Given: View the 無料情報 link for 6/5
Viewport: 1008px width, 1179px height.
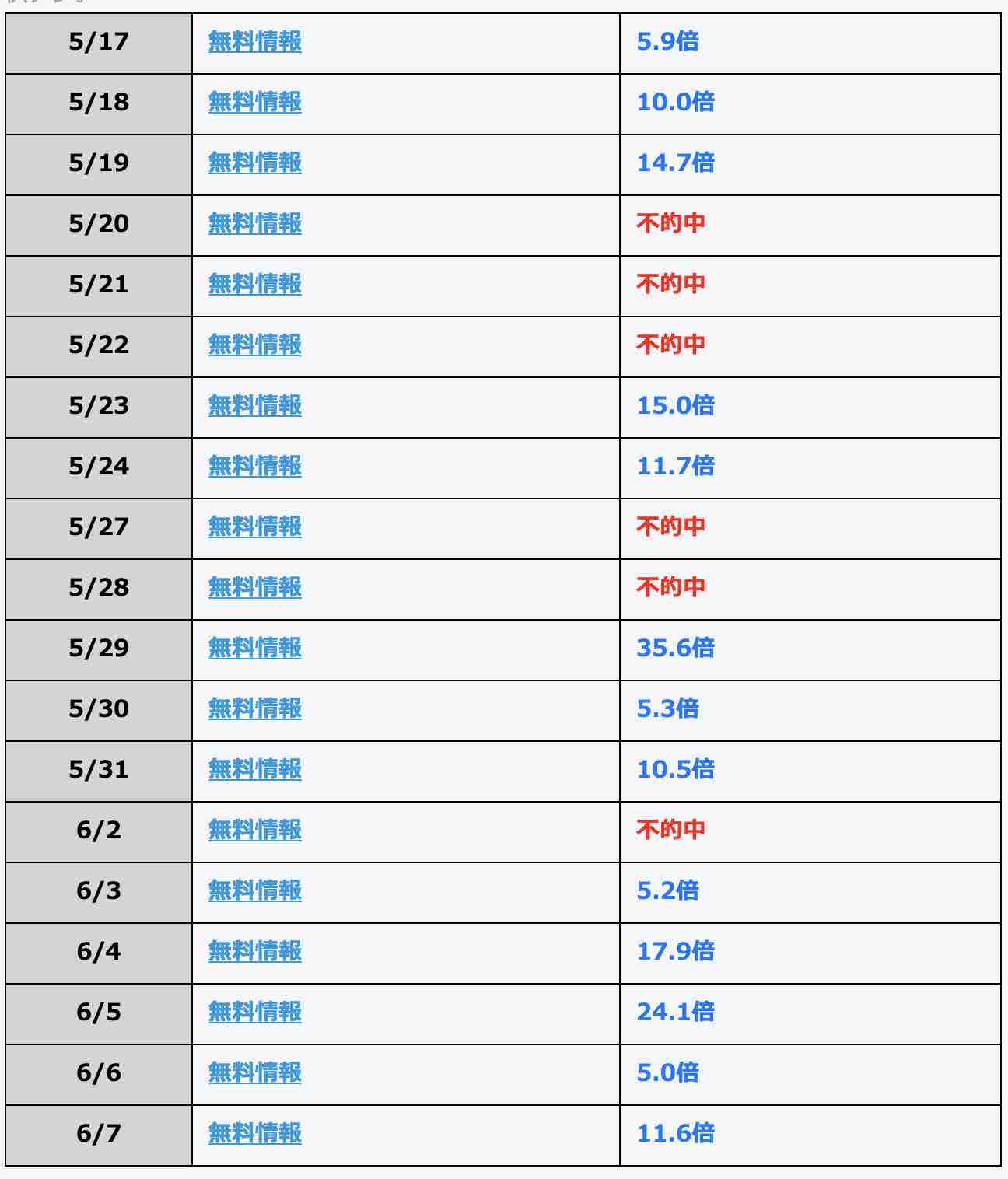Looking at the screenshot, I should (255, 1012).
